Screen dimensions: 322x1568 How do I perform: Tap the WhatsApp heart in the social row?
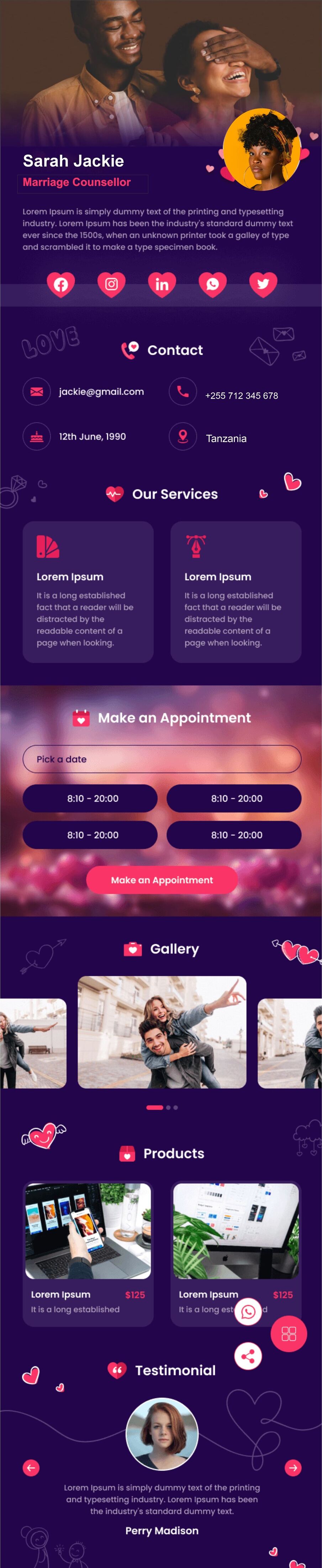(x=212, y=284)
